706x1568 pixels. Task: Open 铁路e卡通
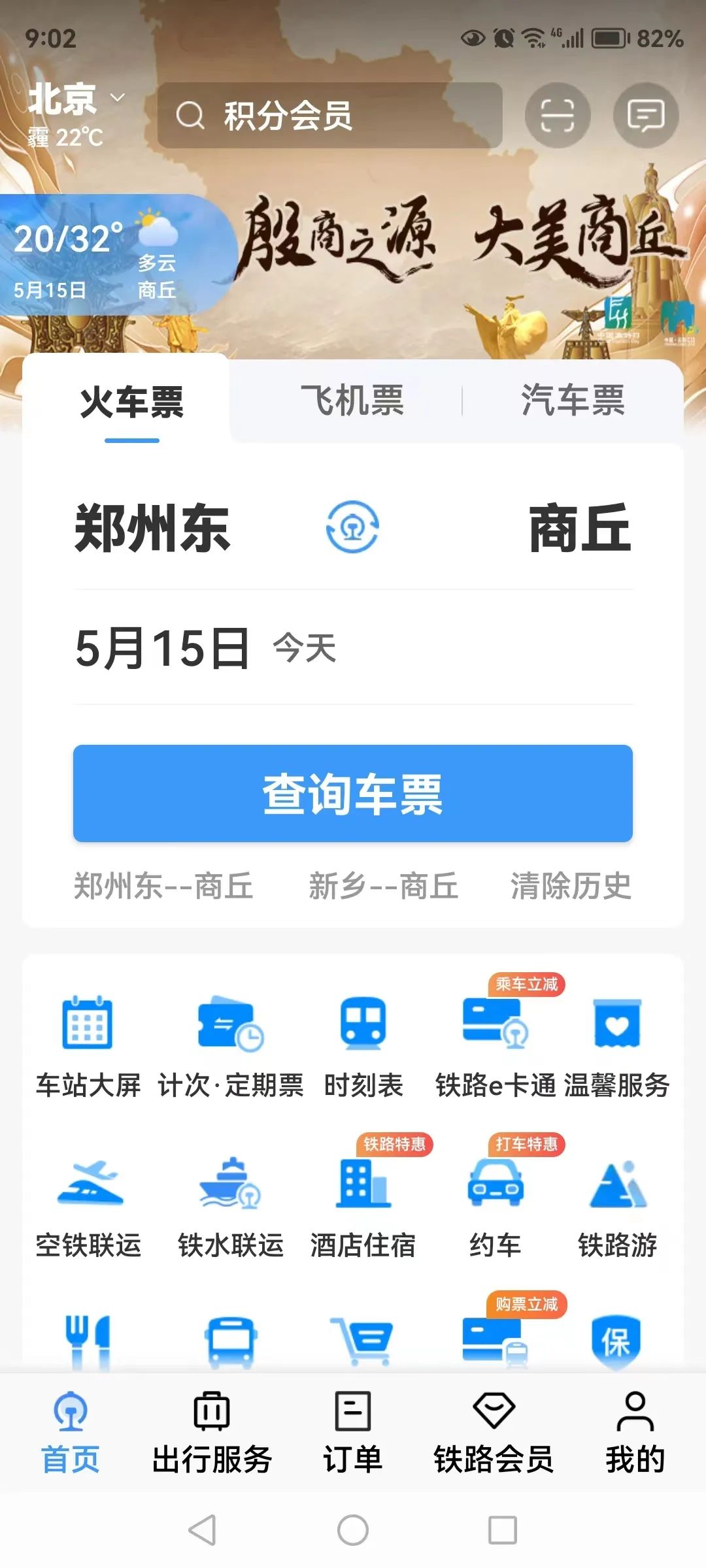(x=495, y=1047)
